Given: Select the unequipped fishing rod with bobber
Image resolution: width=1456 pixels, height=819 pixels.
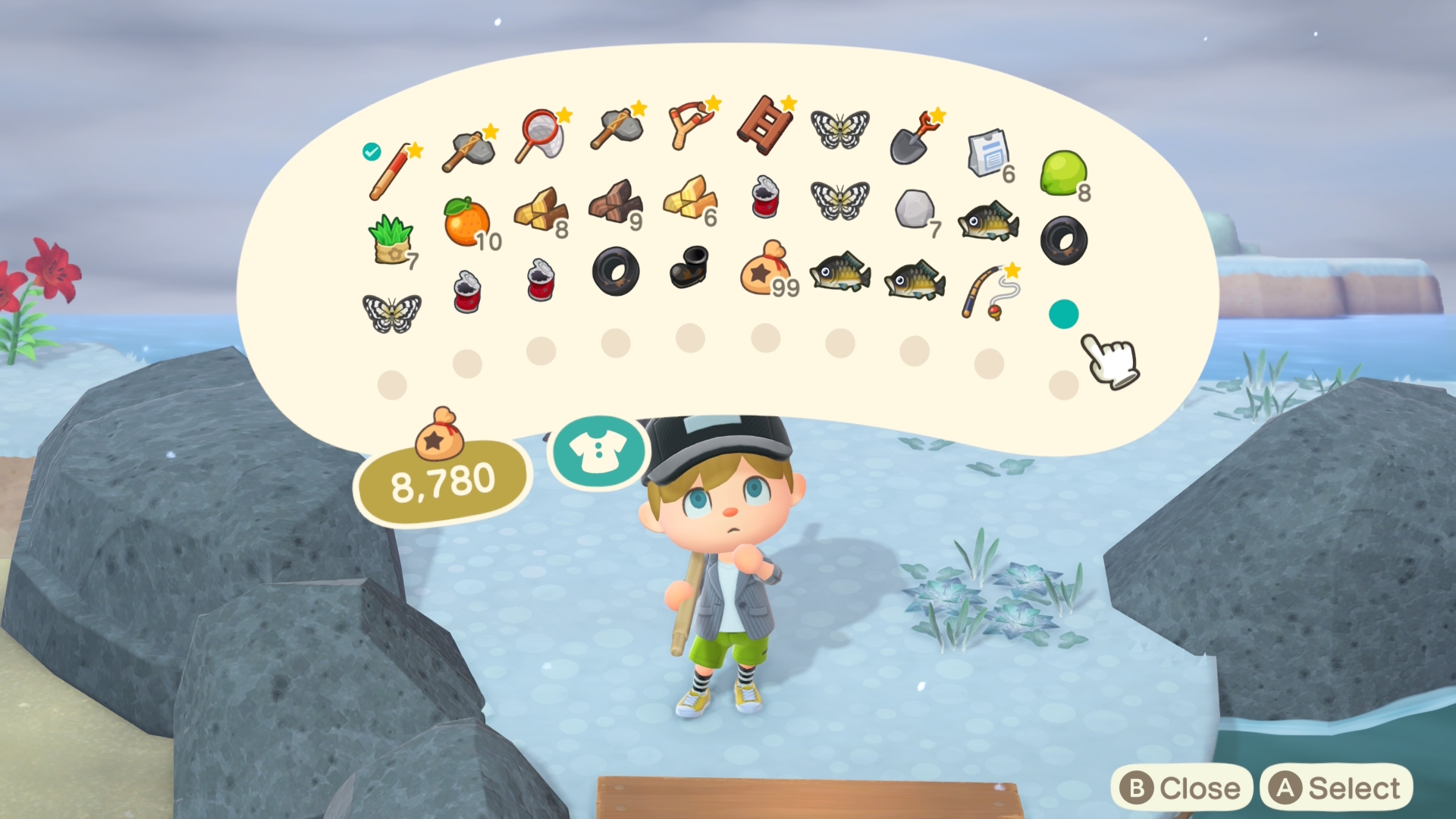Looking at the screenshot, I should 990,292.
